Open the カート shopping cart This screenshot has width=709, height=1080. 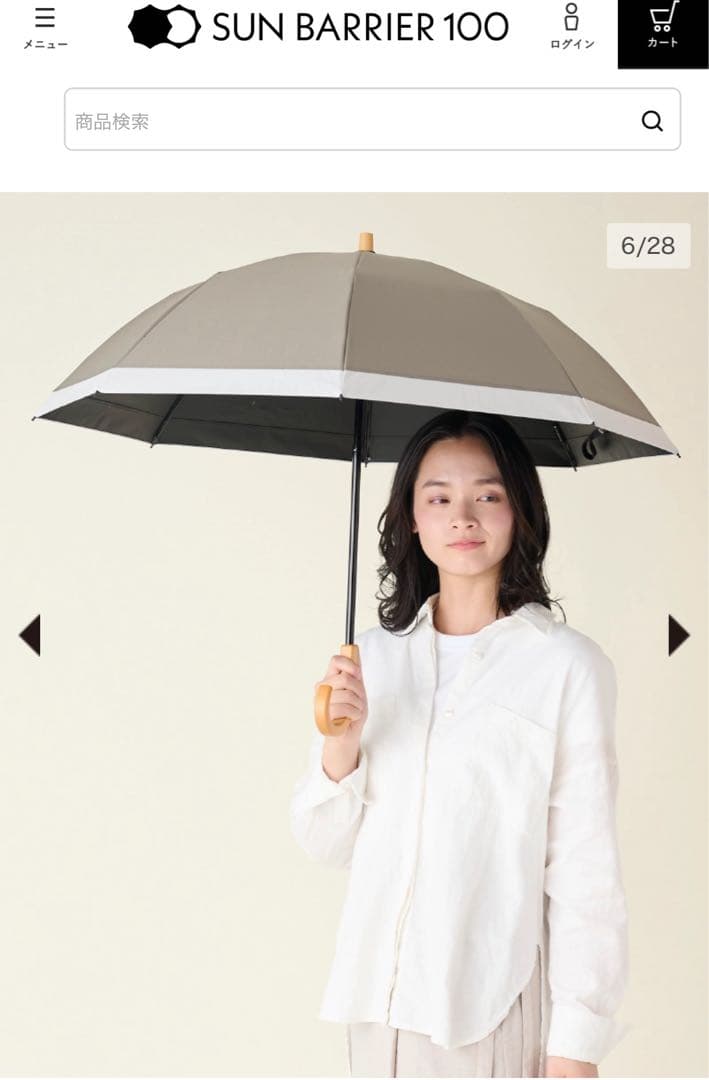pos(662,30)
